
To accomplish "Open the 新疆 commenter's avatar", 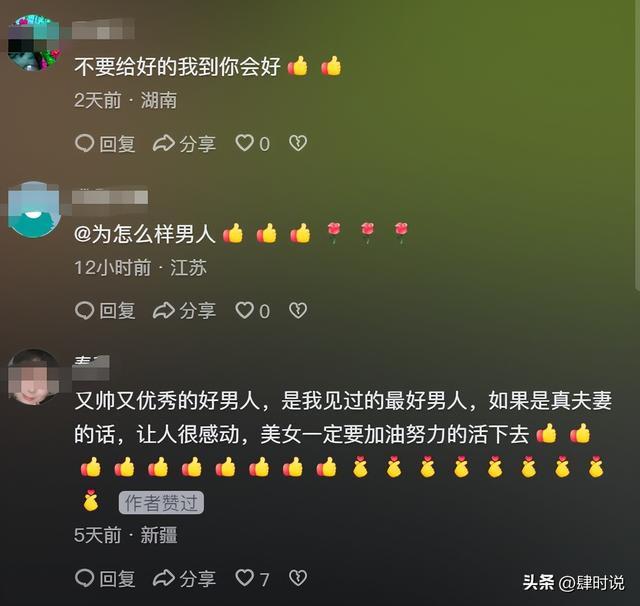I will click(33, 377).
